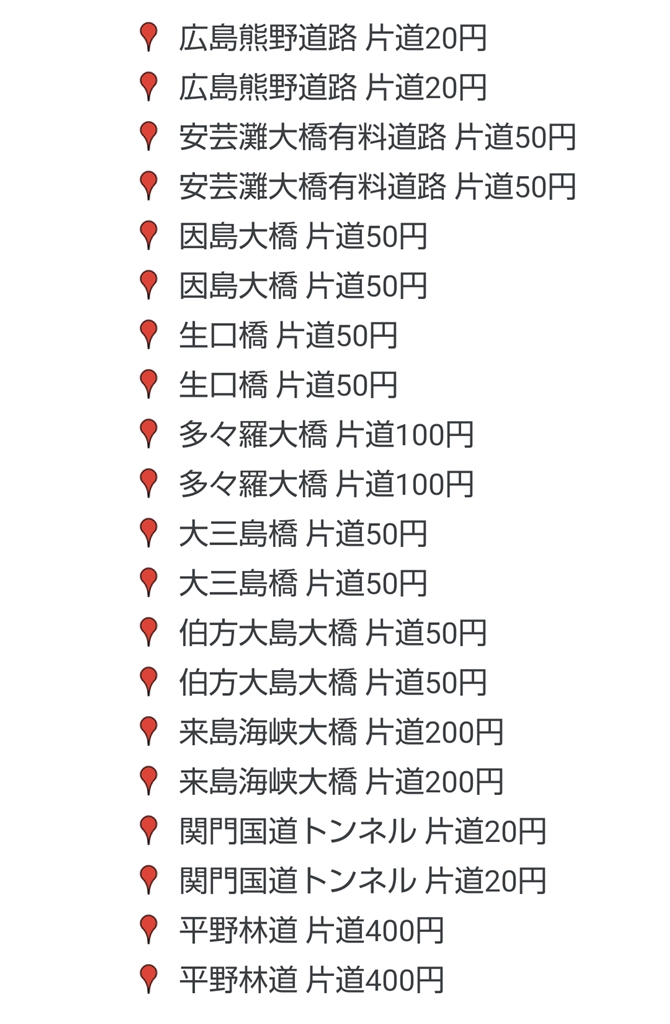Screen dimensions: 670x1024
Task: Open the first 多々羅大橋 片道100円 entry
Action: 326,435
